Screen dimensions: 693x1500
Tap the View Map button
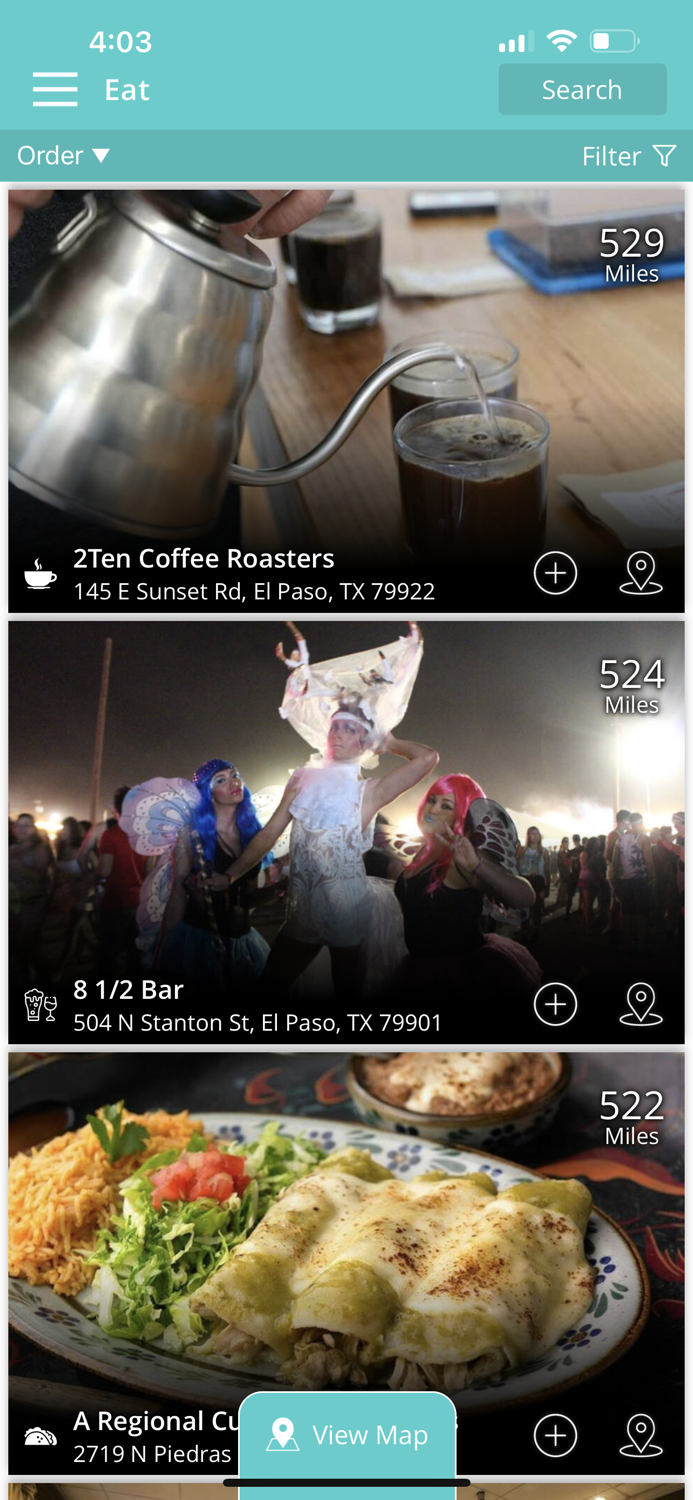[347, 1436]
